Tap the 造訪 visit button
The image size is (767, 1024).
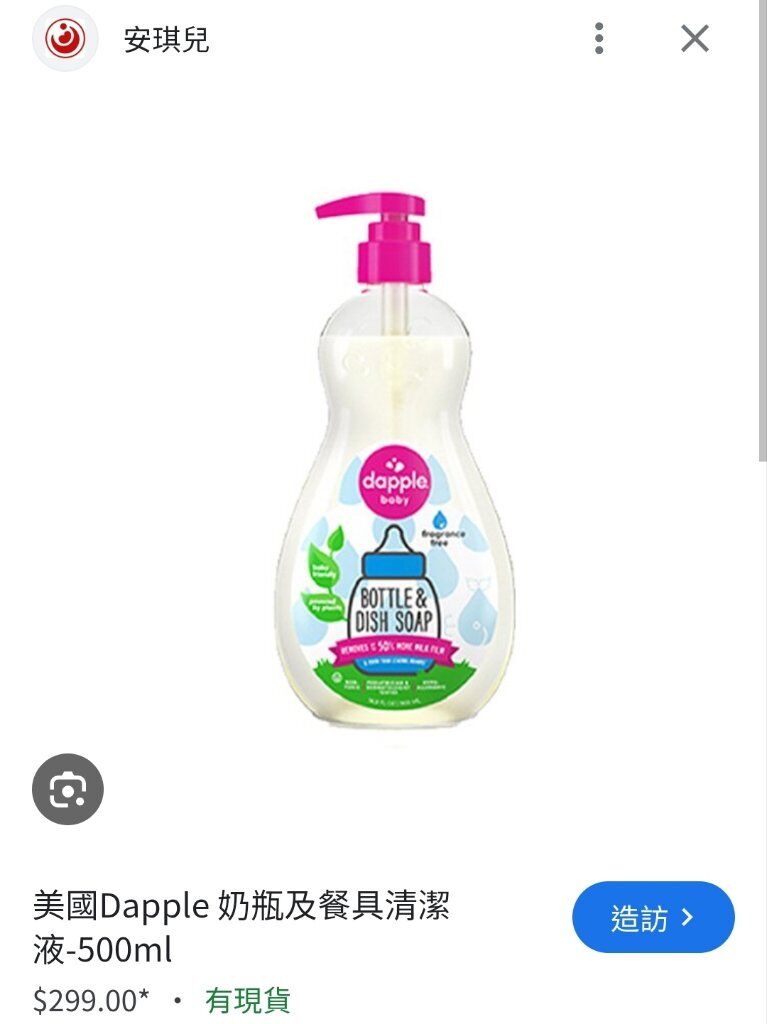pyautogui.click(x=653, y=917)
